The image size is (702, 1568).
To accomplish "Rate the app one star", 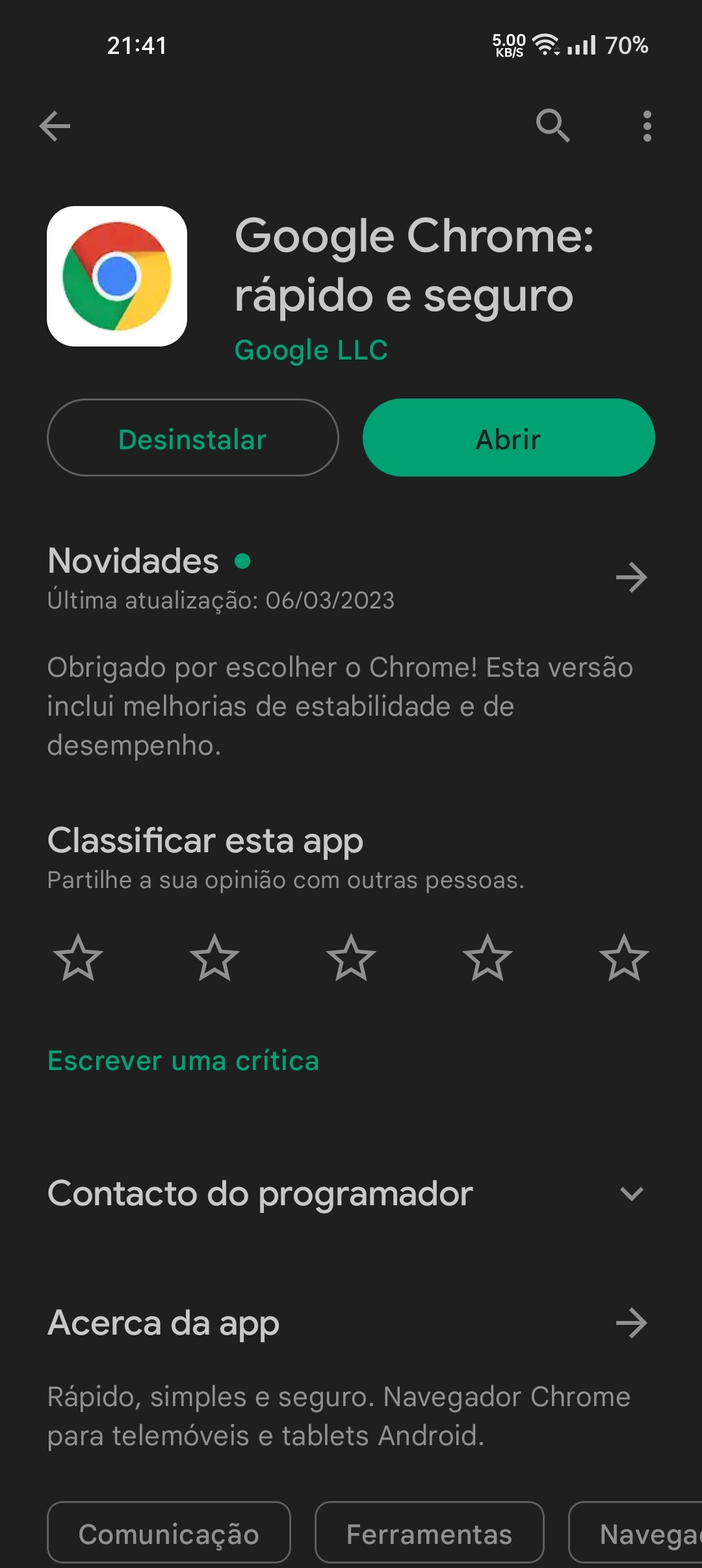I will (x=78, y=958).
